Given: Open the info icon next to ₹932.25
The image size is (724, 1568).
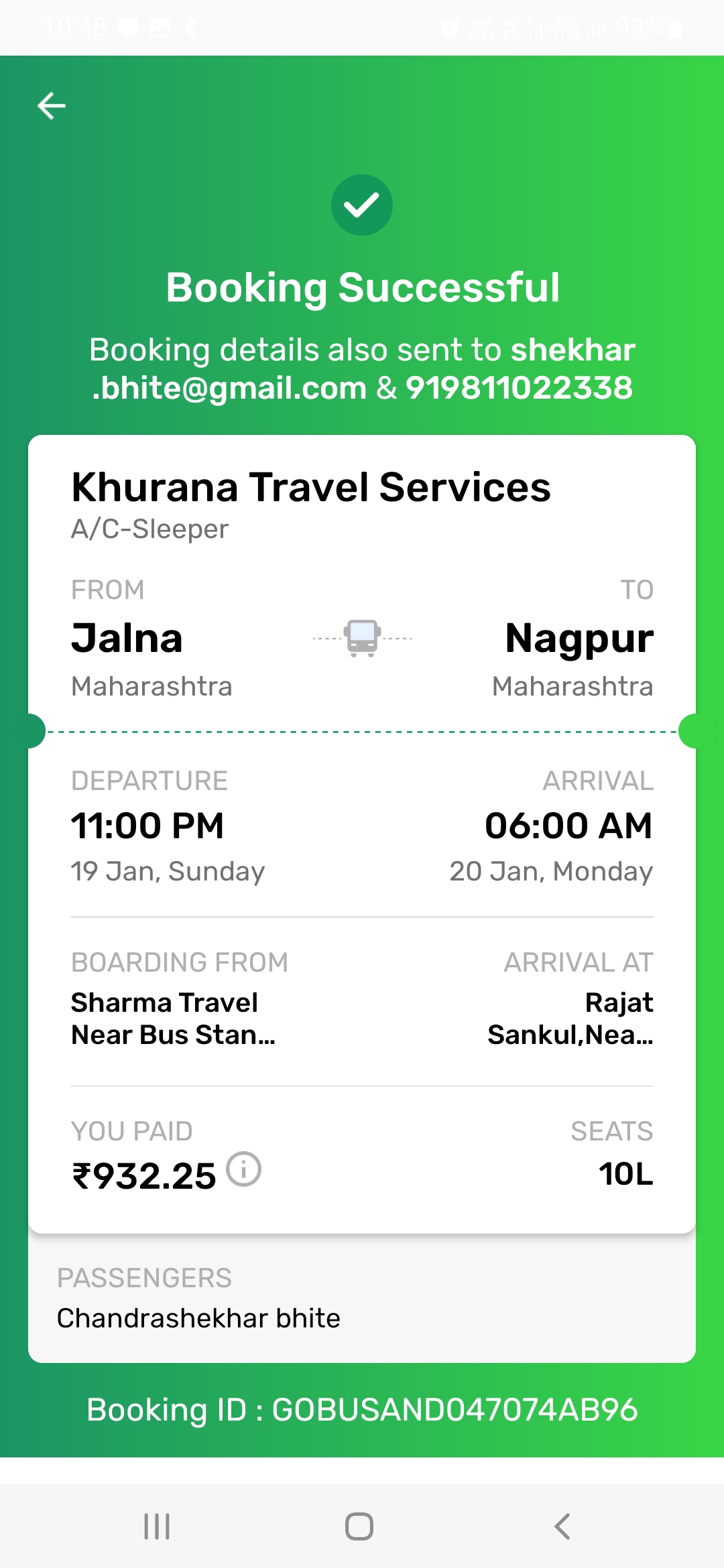Looking at the screenshot, I should coord(243,1170).
